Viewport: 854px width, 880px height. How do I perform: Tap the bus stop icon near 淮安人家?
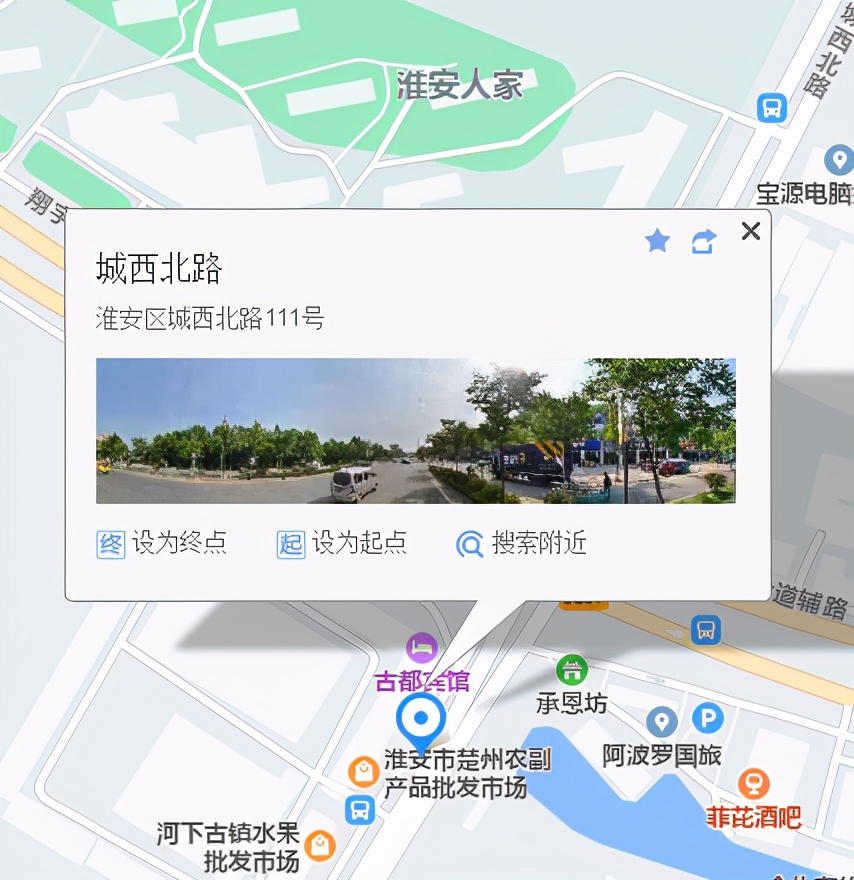click(771, 108)
